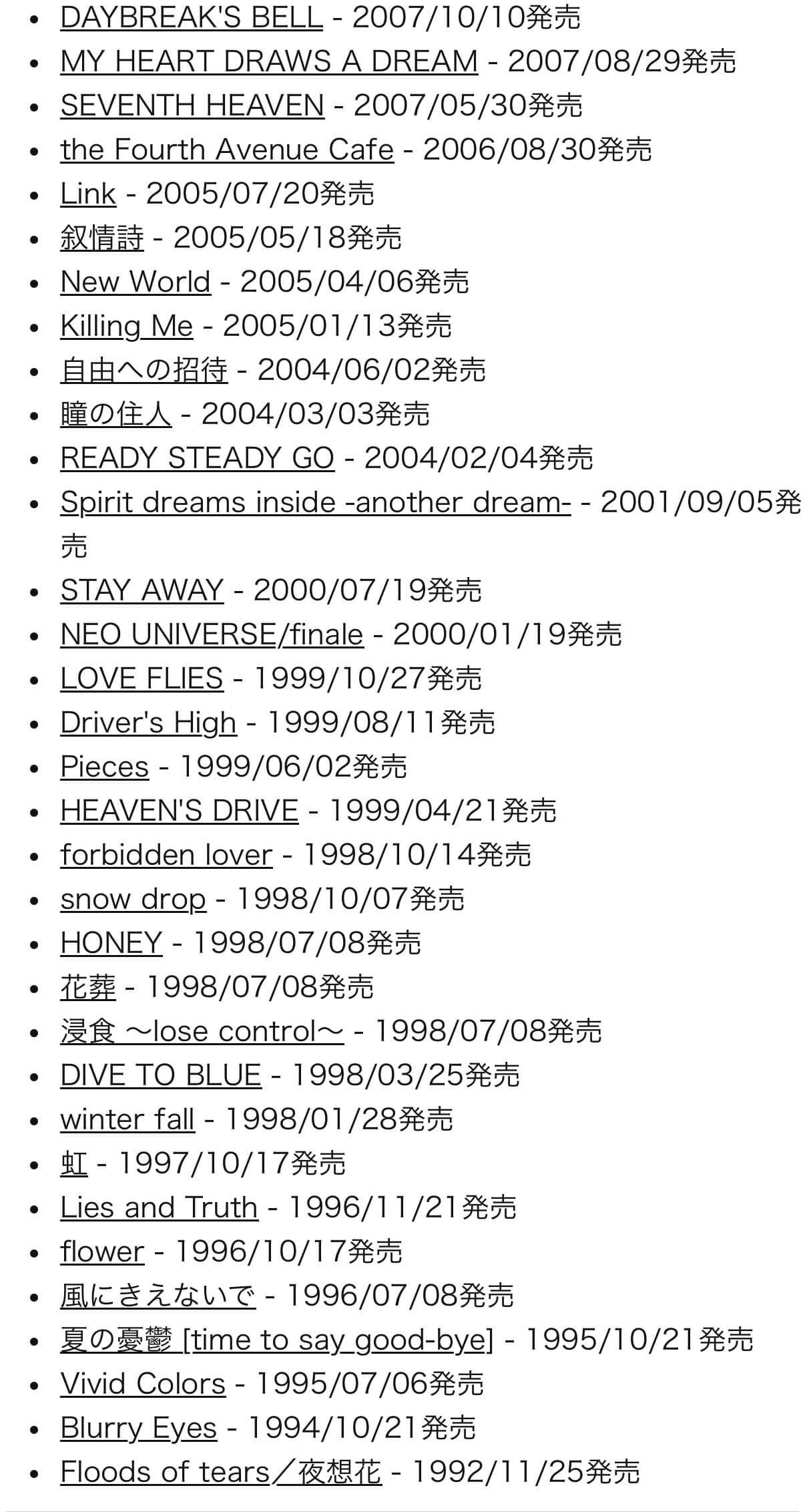Open the DIVE TO BLUE link
Viewport: 805px width, 1512px height.
[x=160, y=1075]
